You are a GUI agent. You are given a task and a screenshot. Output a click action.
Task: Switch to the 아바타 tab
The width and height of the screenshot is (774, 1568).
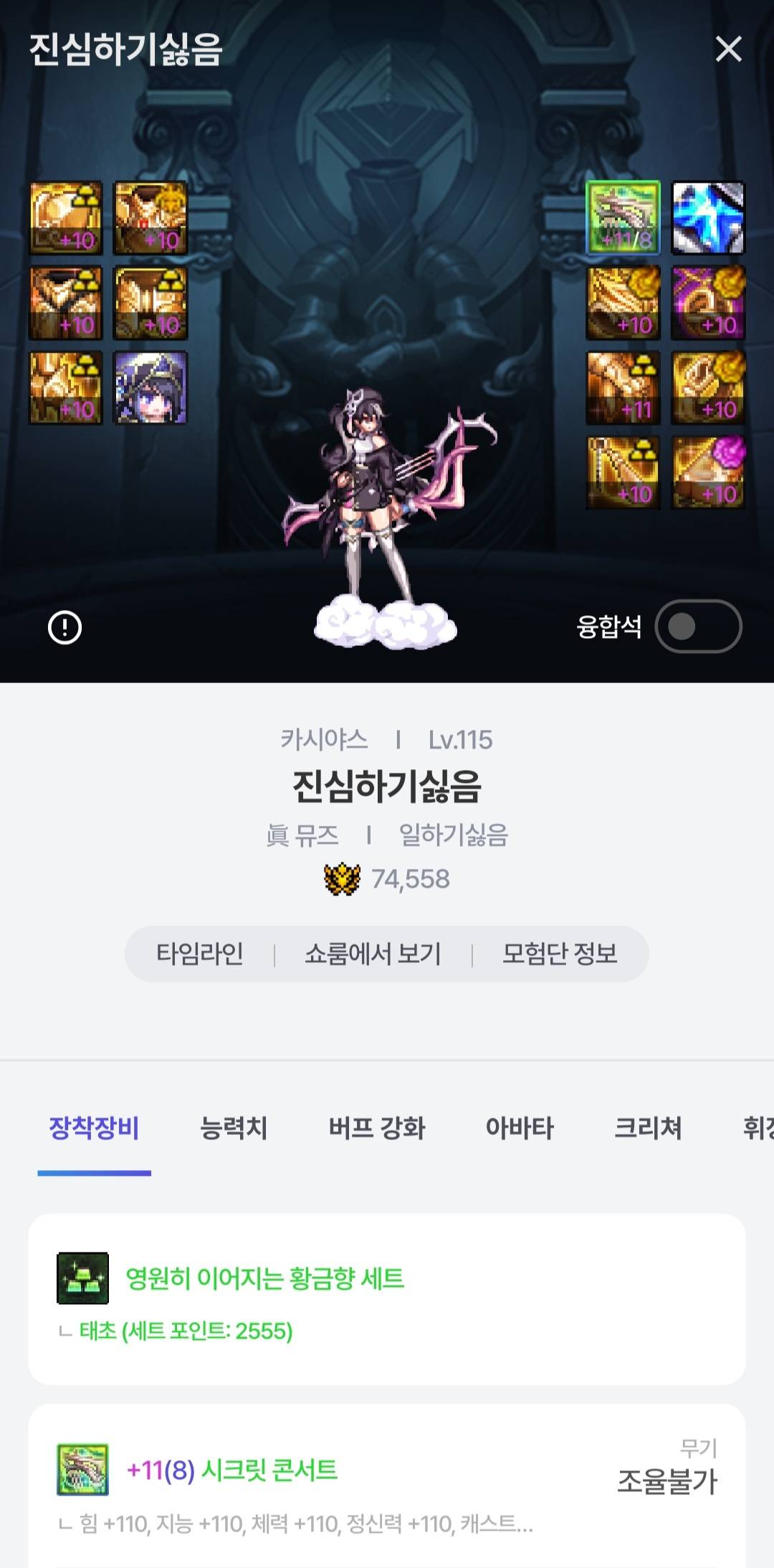(520, 1128)
